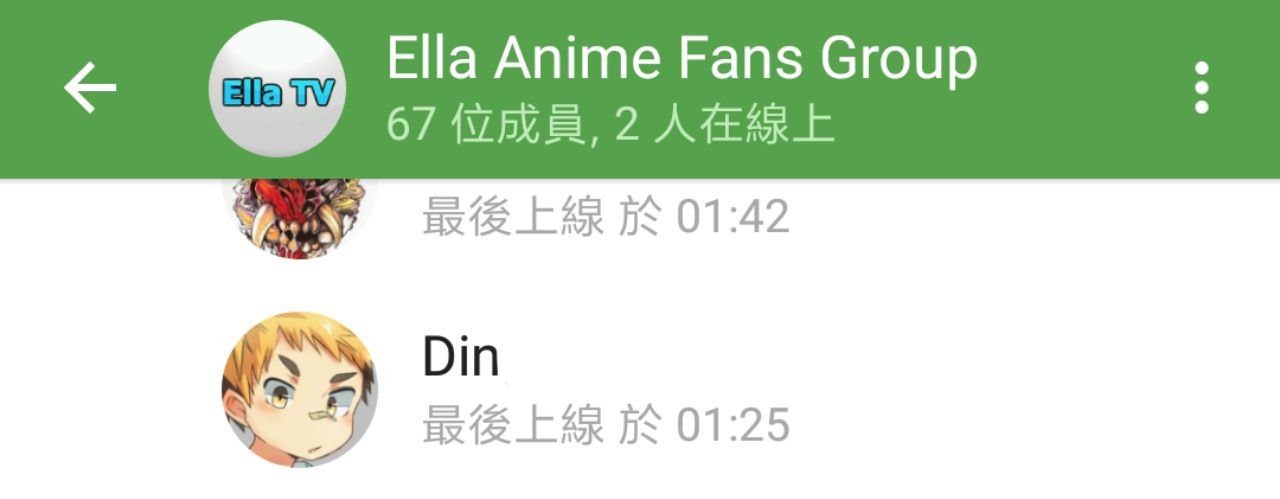The image size is (1280, 499).
Task: Go back using the arrow icon
Action: [90, 88]
